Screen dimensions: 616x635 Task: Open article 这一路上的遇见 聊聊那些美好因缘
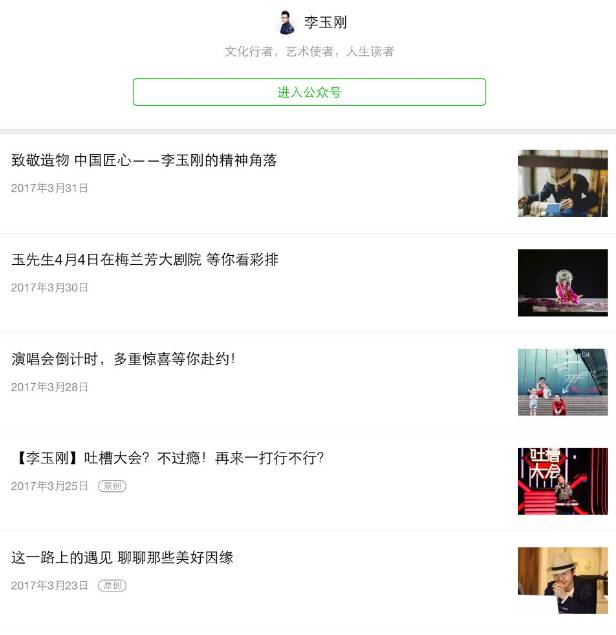pyautogui.click(x=122, y=557)
